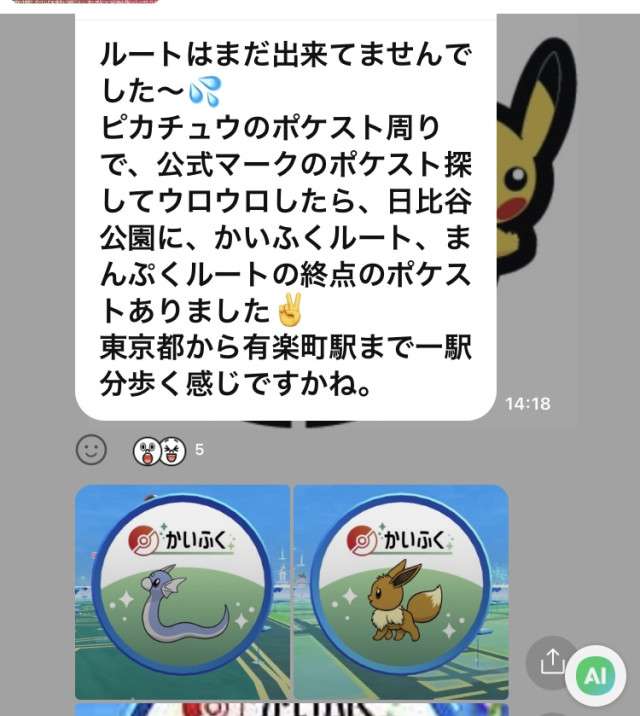The image size is (640, 716).
Task: Add a reaction with the smiley icon
Action: [91, 450]
